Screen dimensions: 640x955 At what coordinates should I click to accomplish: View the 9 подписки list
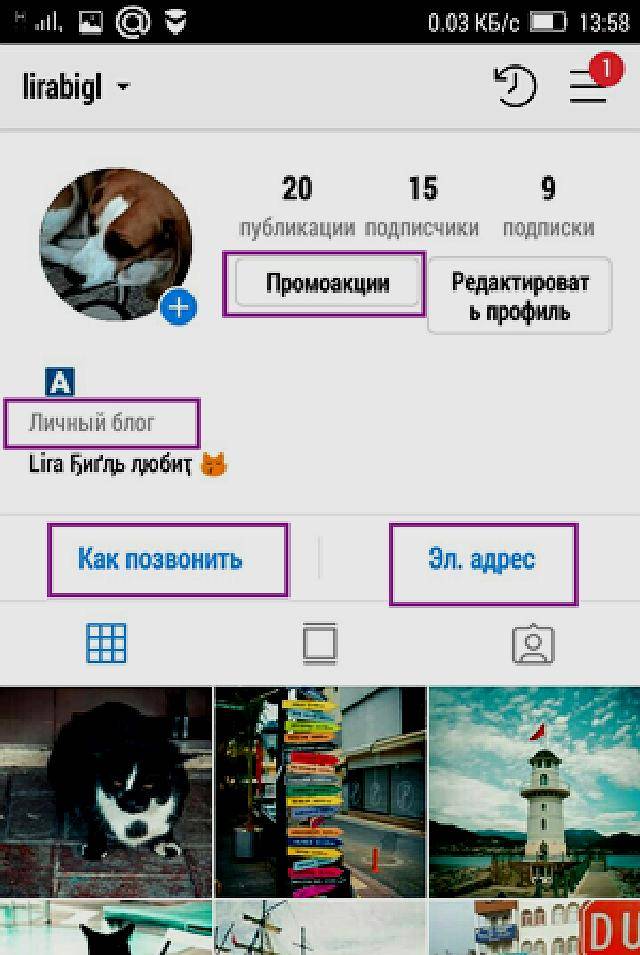coord(548,206)
